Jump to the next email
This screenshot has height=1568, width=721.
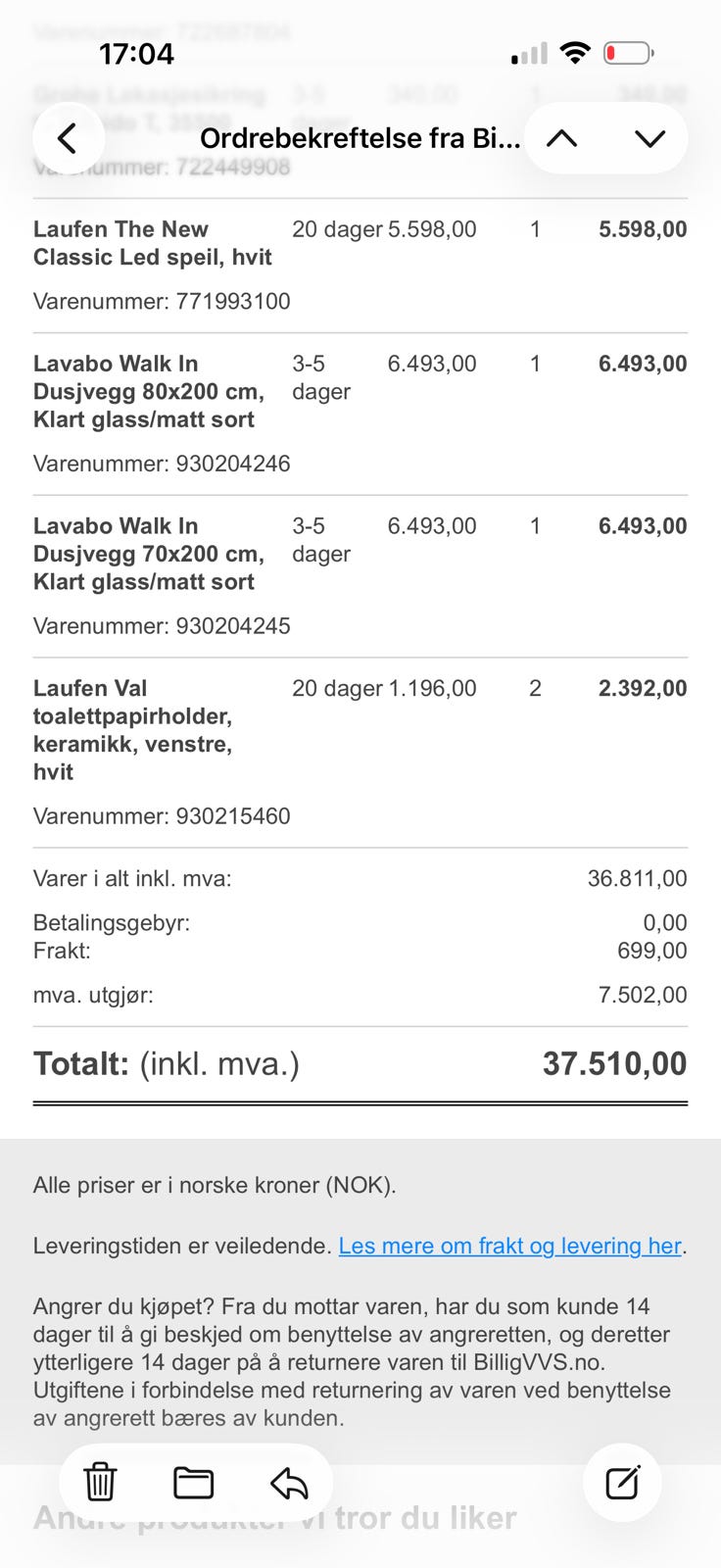pos(649,138)
